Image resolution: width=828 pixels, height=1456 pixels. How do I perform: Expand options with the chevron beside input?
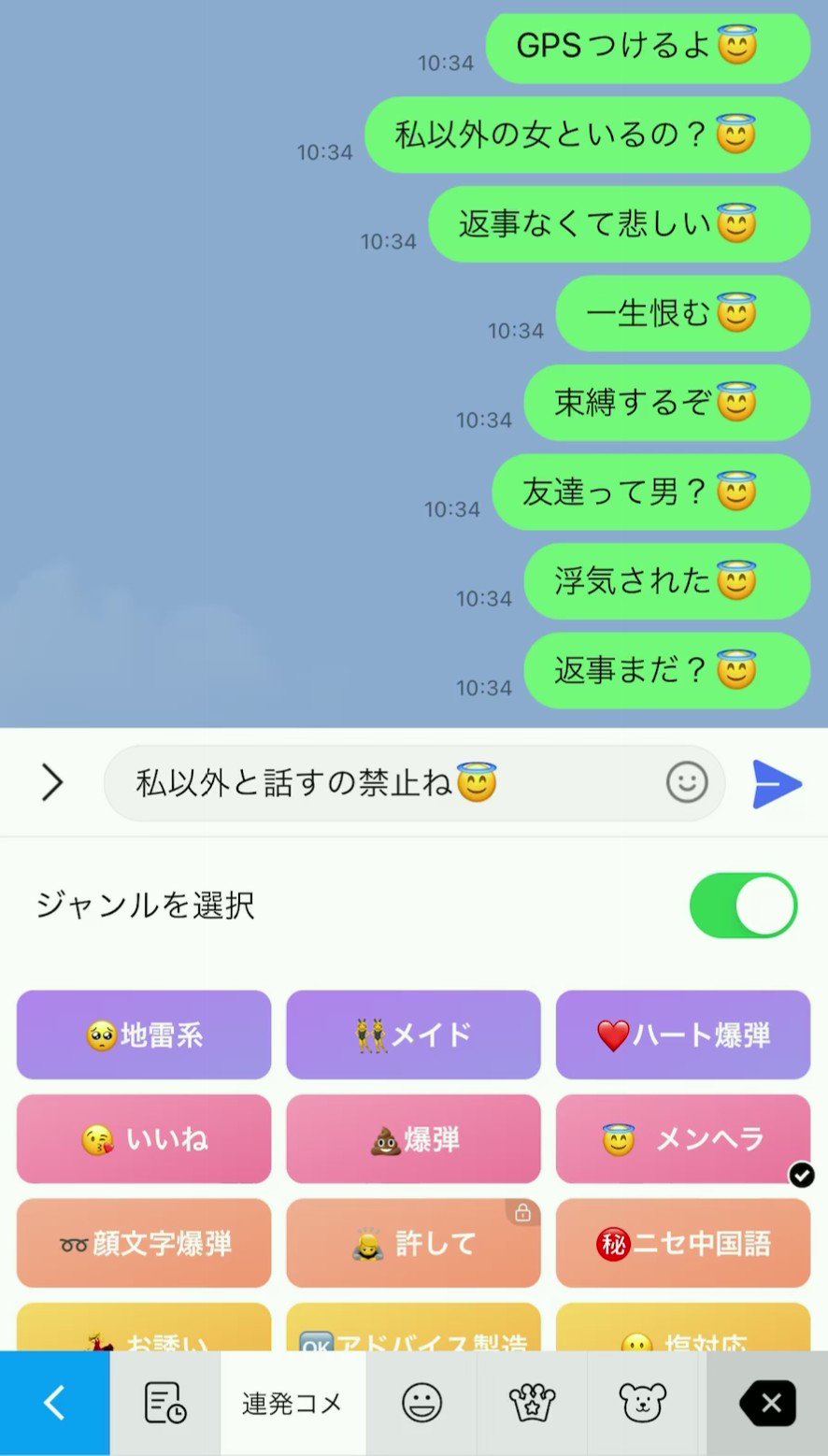point(52,782)
